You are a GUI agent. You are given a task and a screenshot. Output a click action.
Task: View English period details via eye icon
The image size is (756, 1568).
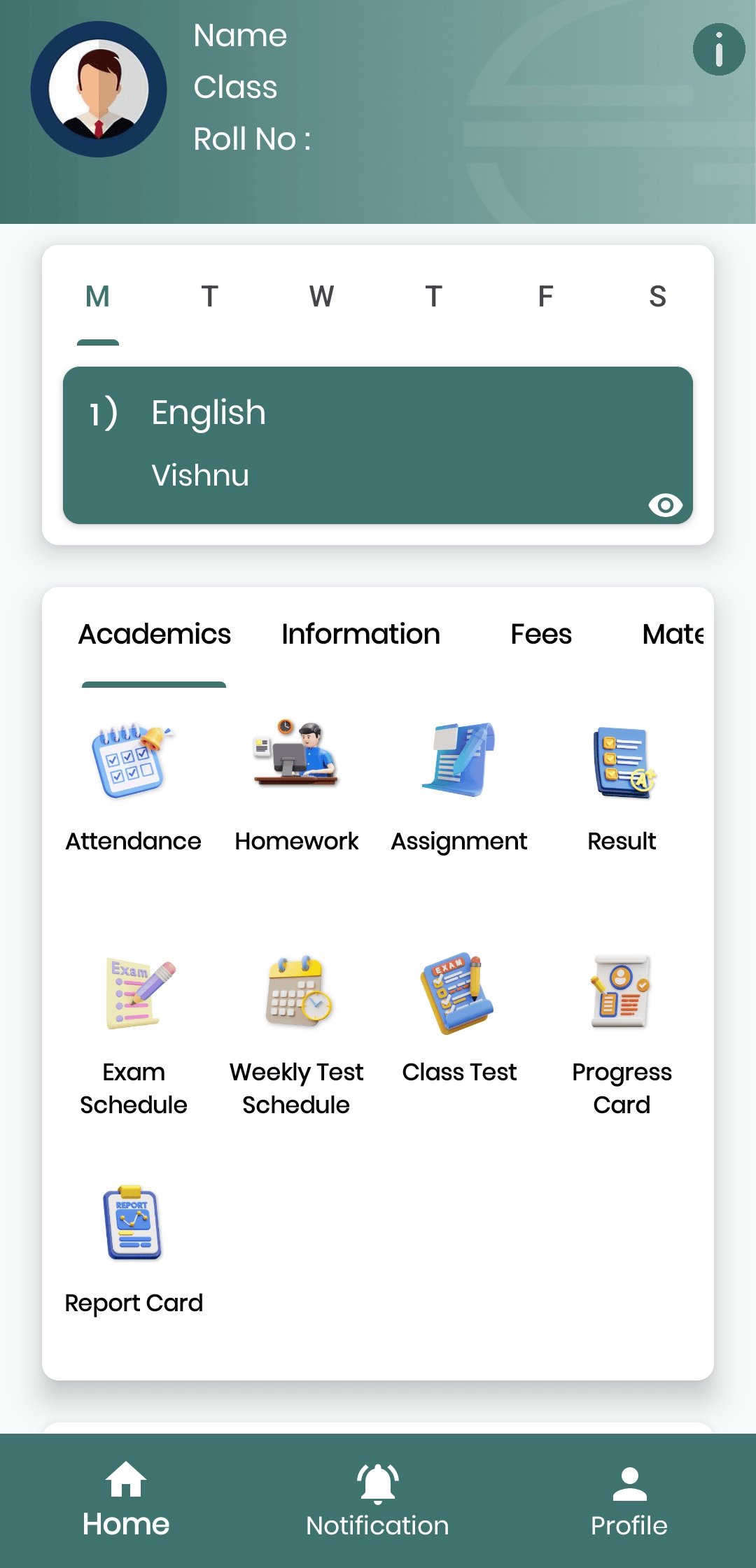pos(665,504)
